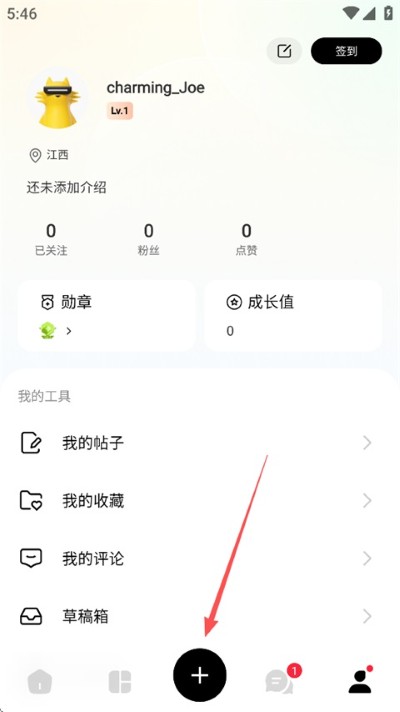This screenshot has width=400, height=712.
Task: Switch to the sections grid tab
Action: click(120, 682)
